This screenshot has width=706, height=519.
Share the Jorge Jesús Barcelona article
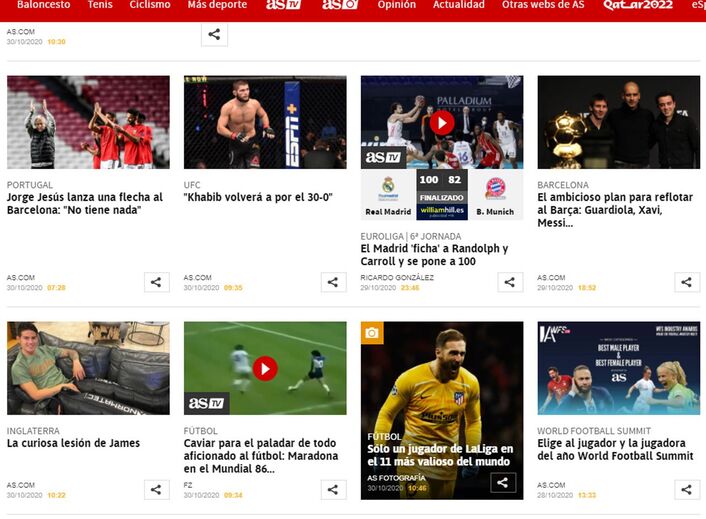(x=156, y=282)
